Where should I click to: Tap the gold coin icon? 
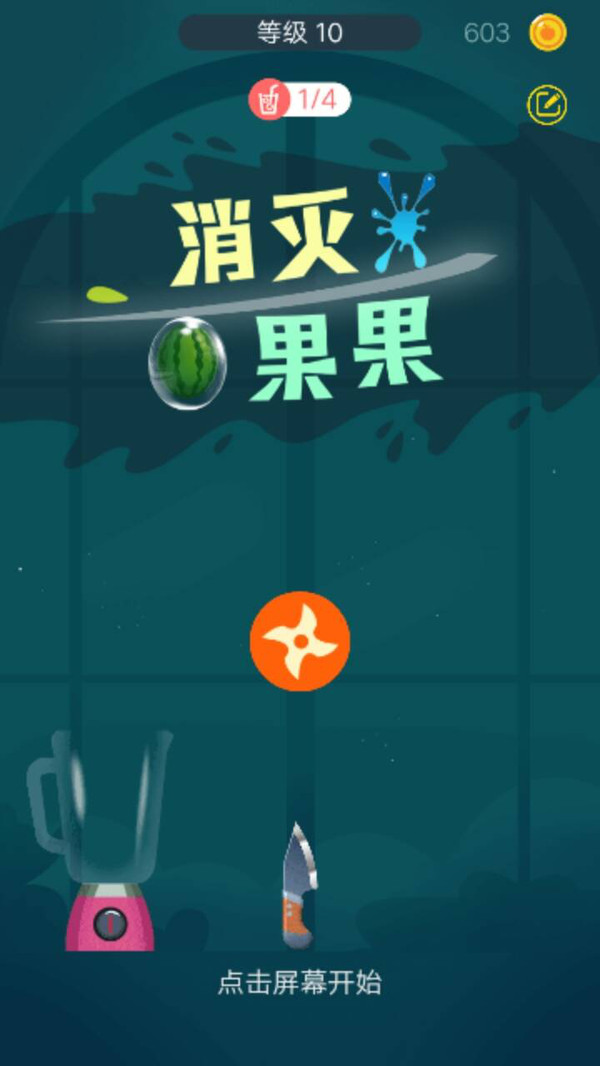point(547,33)
